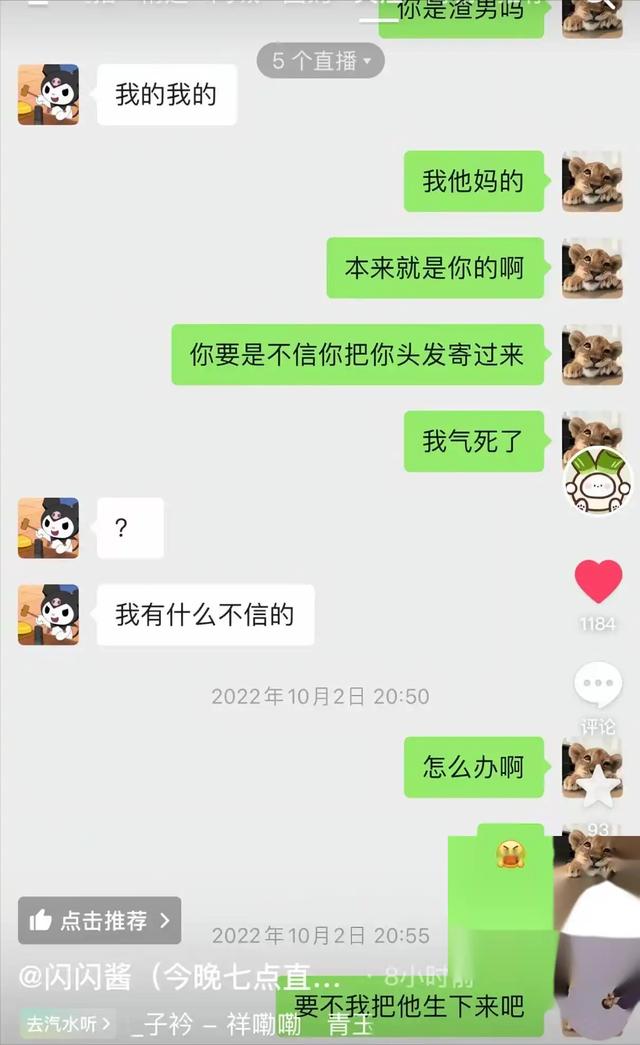Image resolution: width=640 pixels, height=1045 pixels.
Task: Expand the 5个直播 dropdown
Action: (x=320, y=61)
